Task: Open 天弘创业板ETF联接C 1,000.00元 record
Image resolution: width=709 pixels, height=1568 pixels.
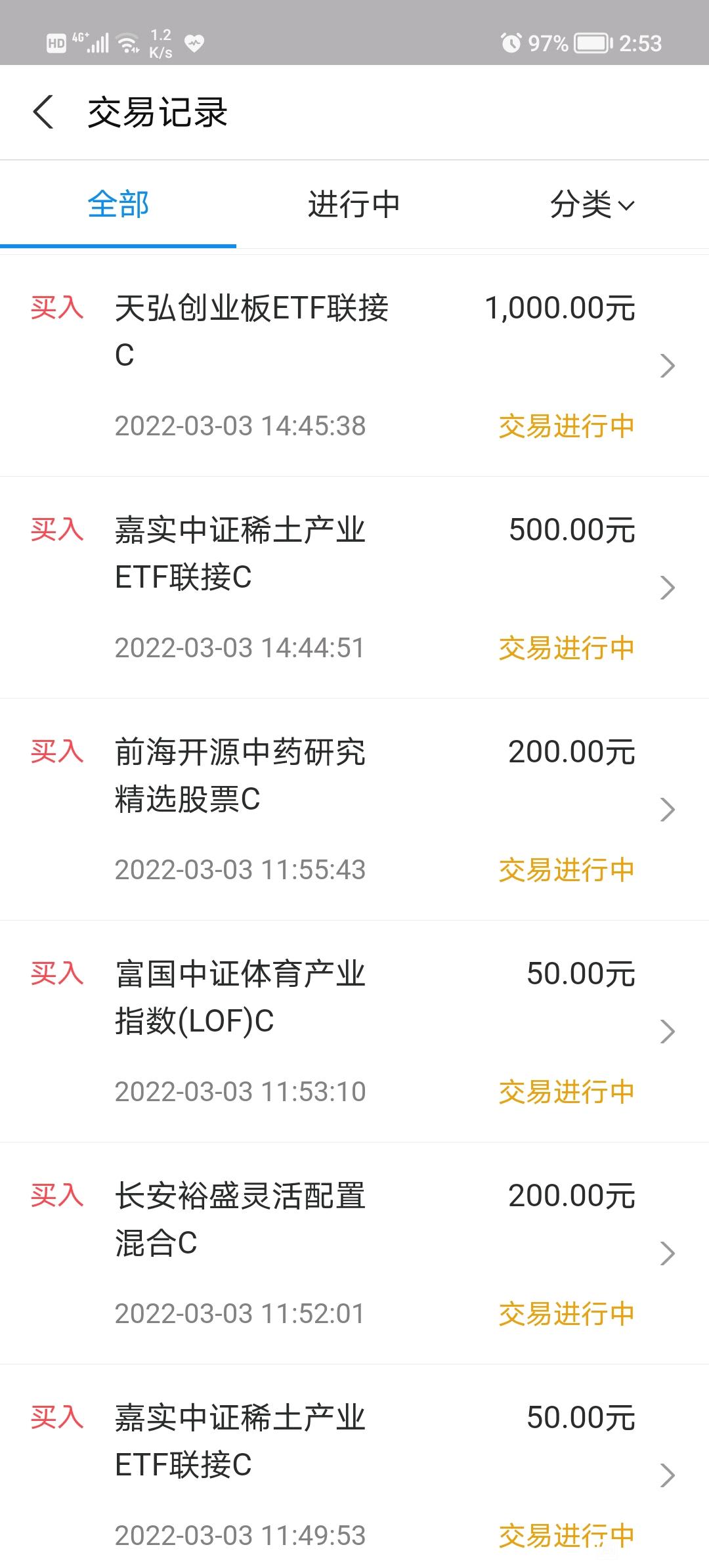Action: pos(354,366)
